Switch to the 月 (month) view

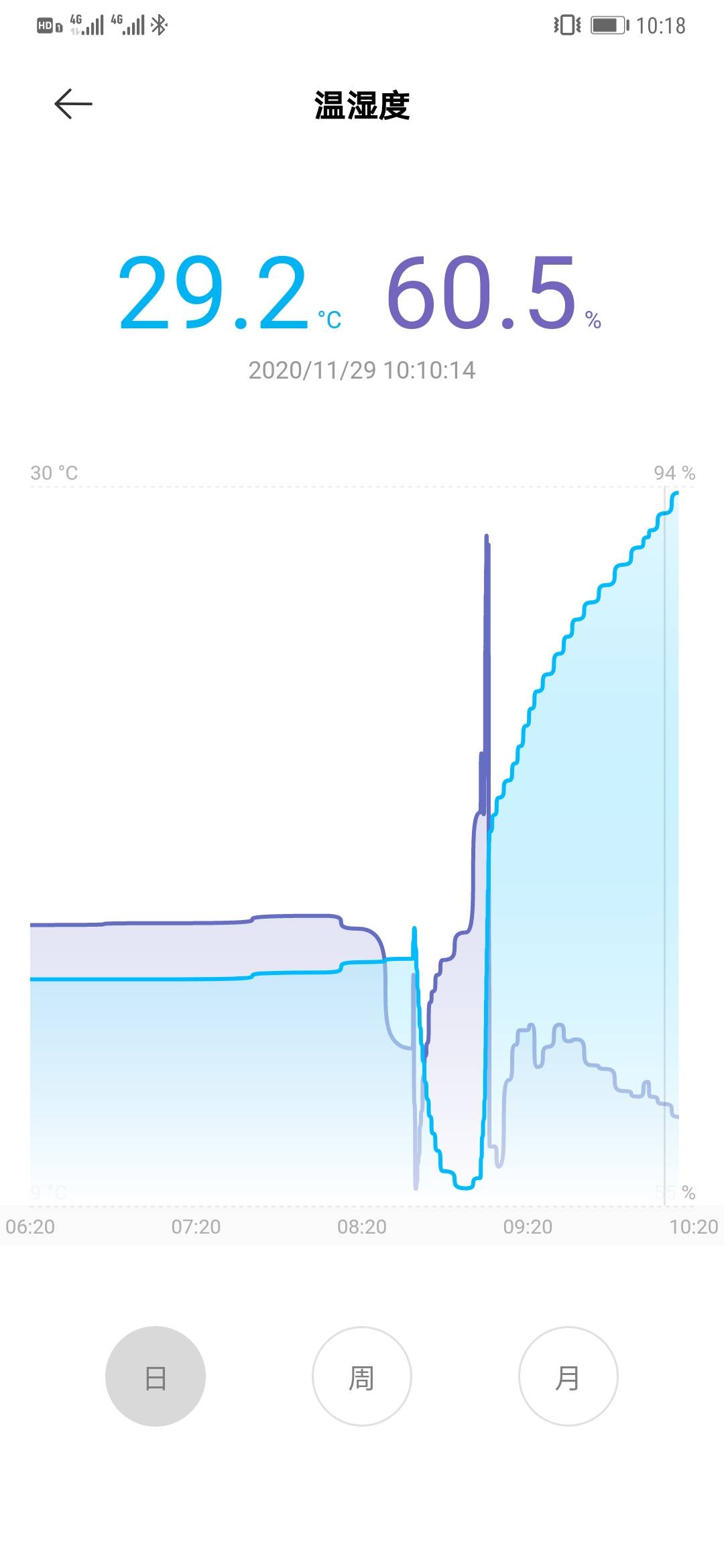coord(568,1376)
